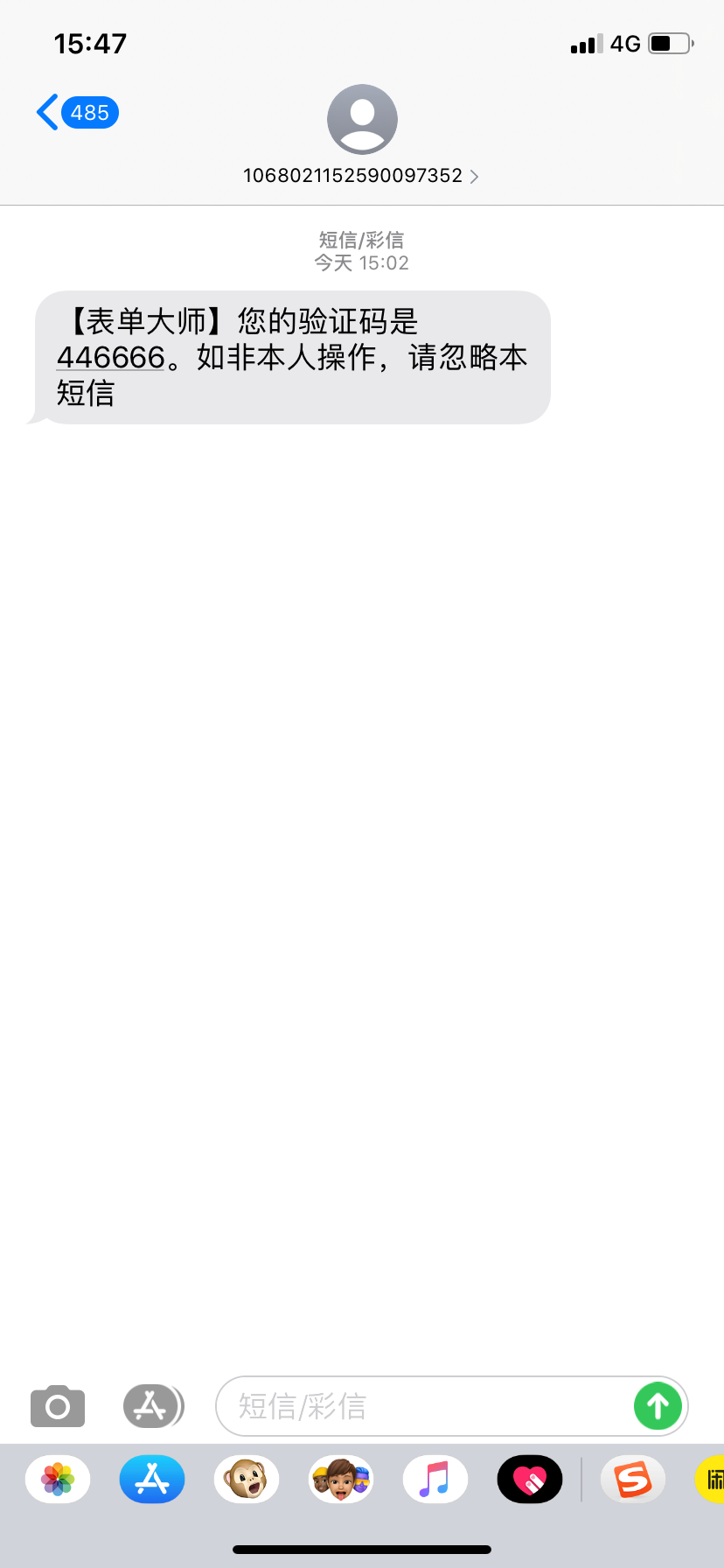Open the Music app in the drawer
724x1568 pixels.
click(435, 1480)
